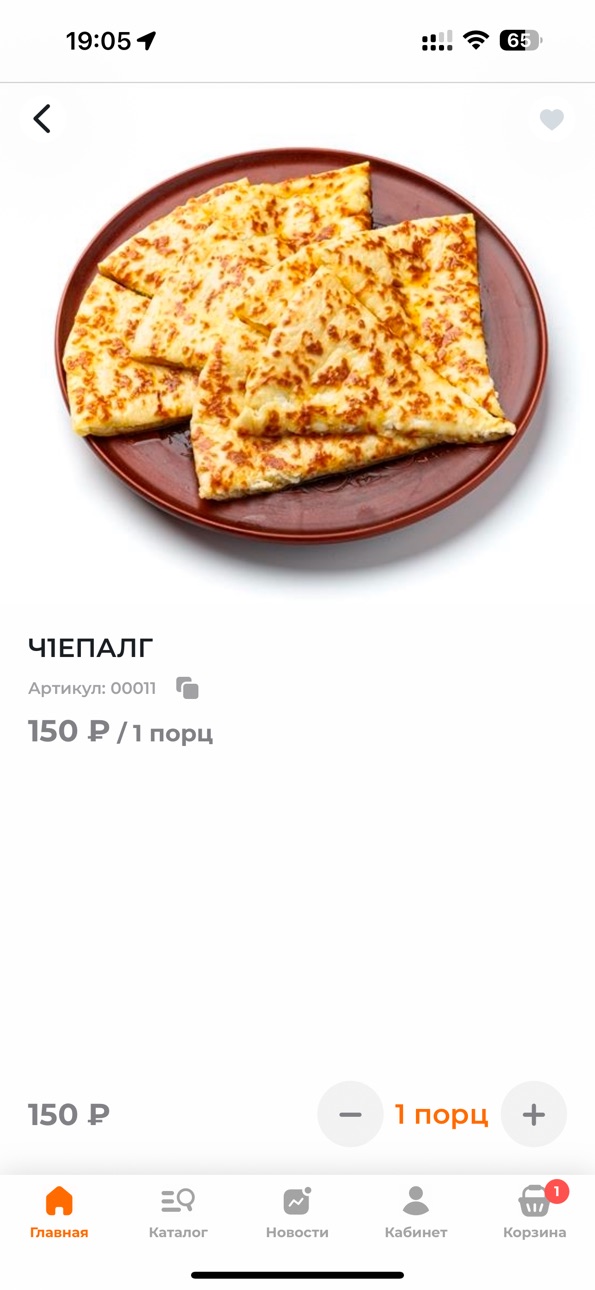Go to the Кабинет tab
The image size is (595, 1290).
pos(416,1212)
